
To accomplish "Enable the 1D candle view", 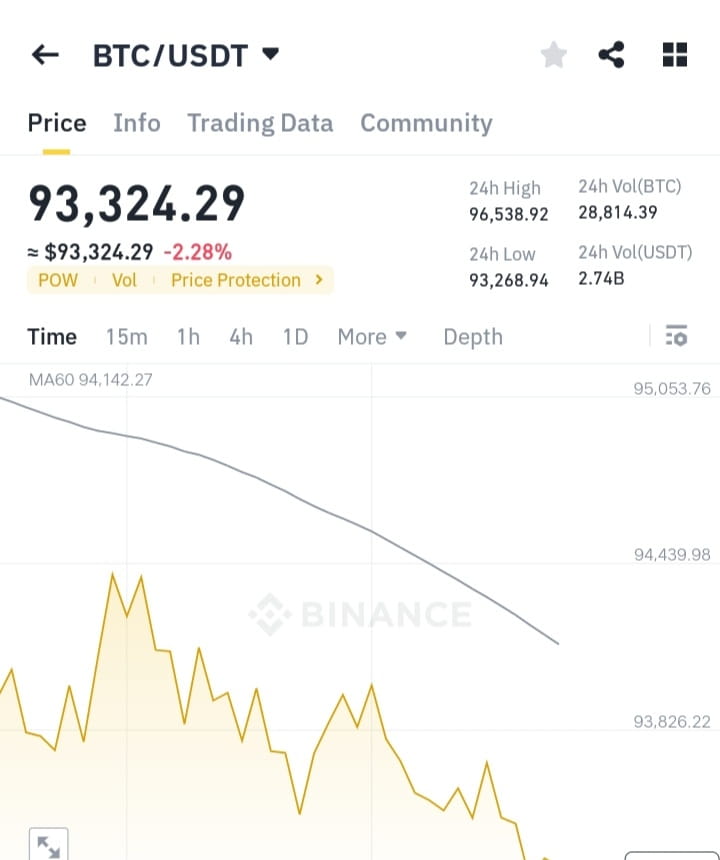I will (295, 337).
